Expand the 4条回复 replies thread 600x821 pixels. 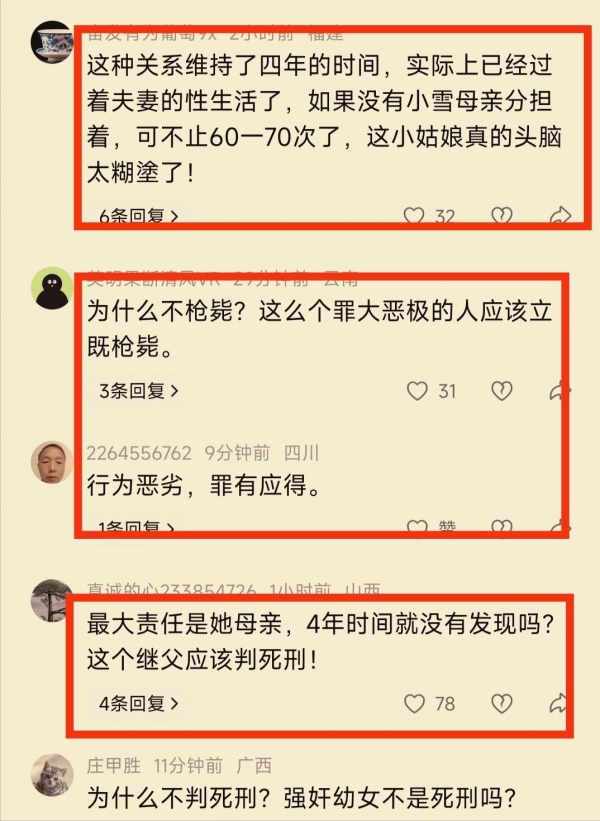[139, 704]
